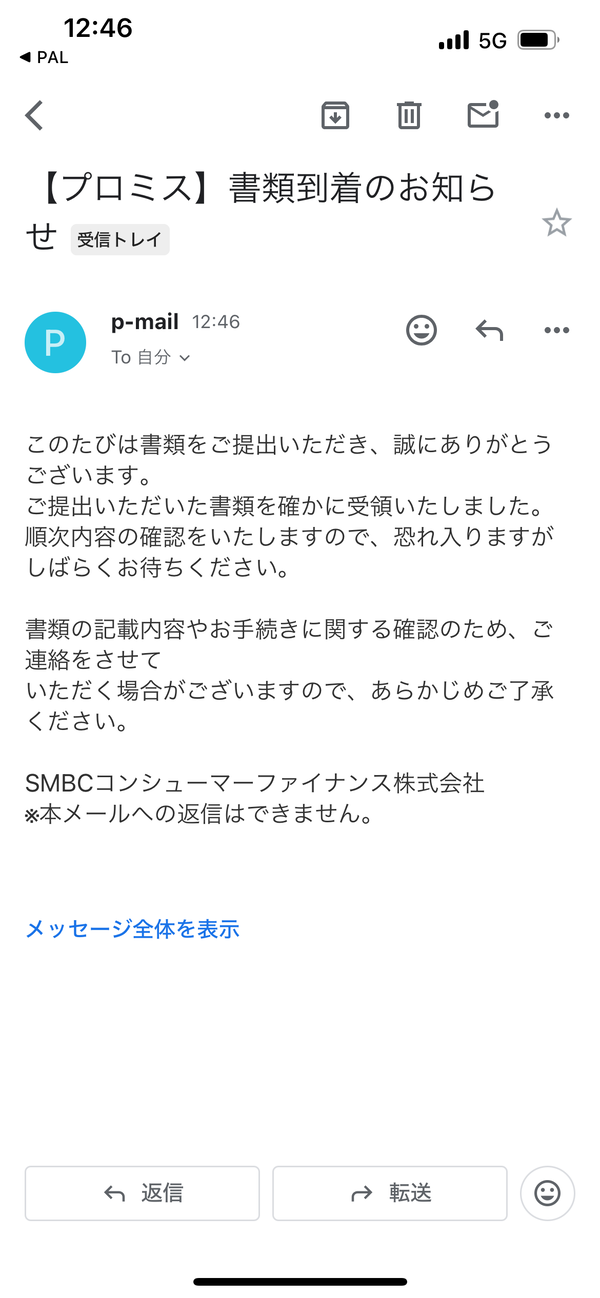
Task: Open p-mail sender avatar
Action: point(55,342)
